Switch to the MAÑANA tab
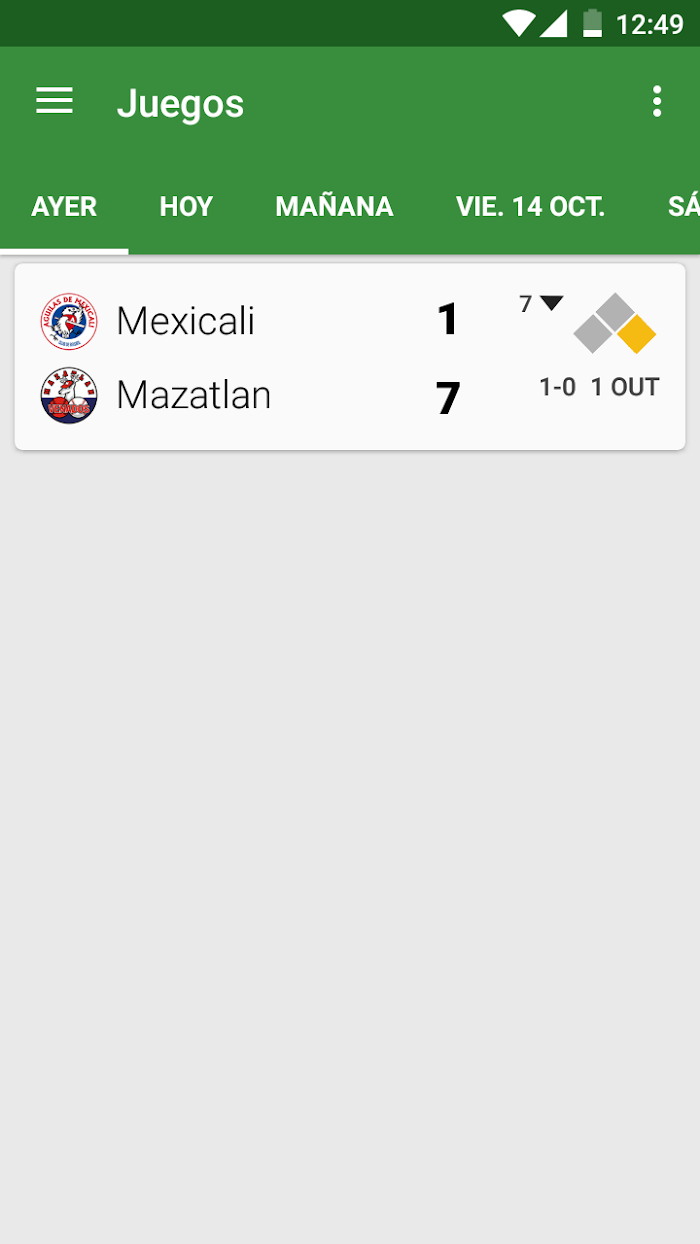This screenshot has width=700, height=1244. (334, 207)
